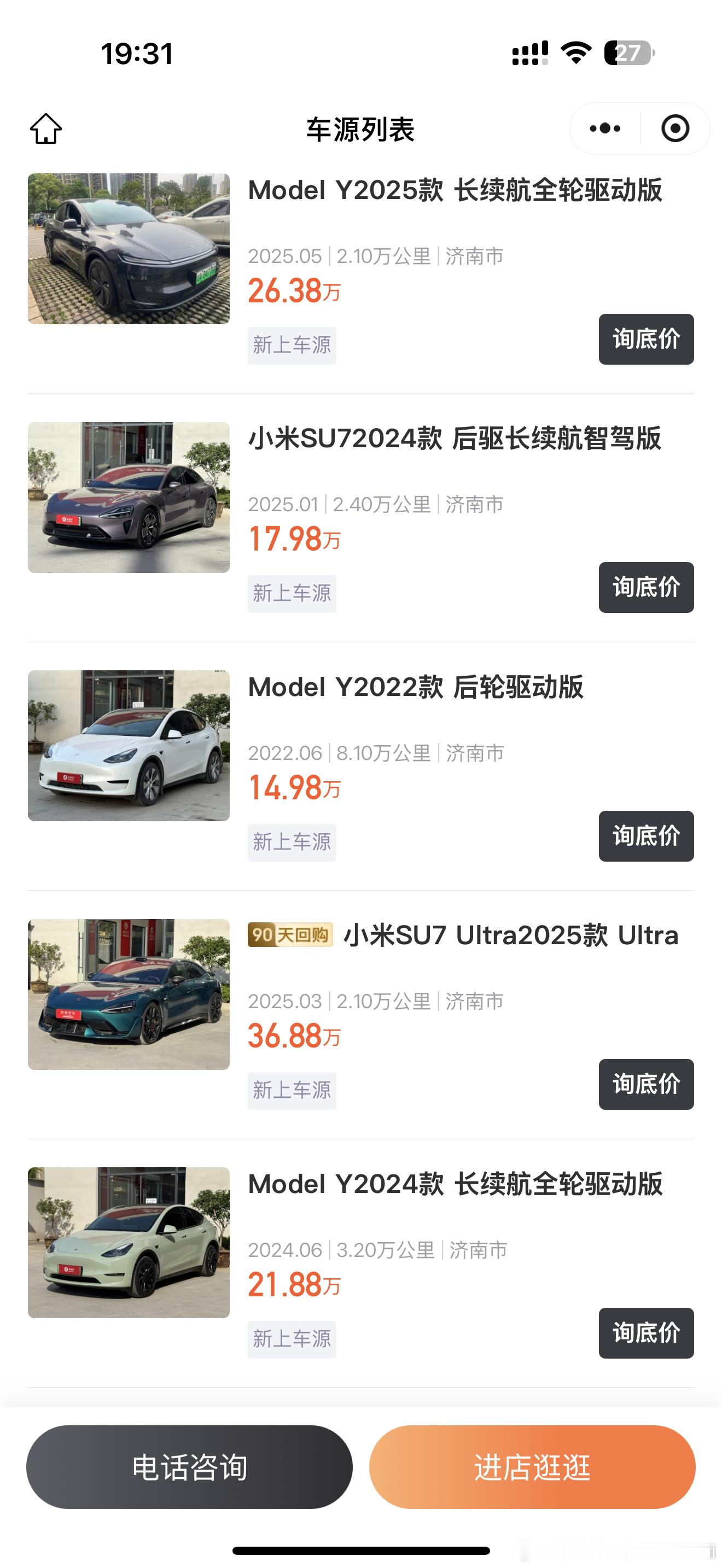Image resolution: width=722 pixels, height=1568 pixels.
Task: Tap 询底价 for the 21.88万 Model Y
Action: point(646,1332)
